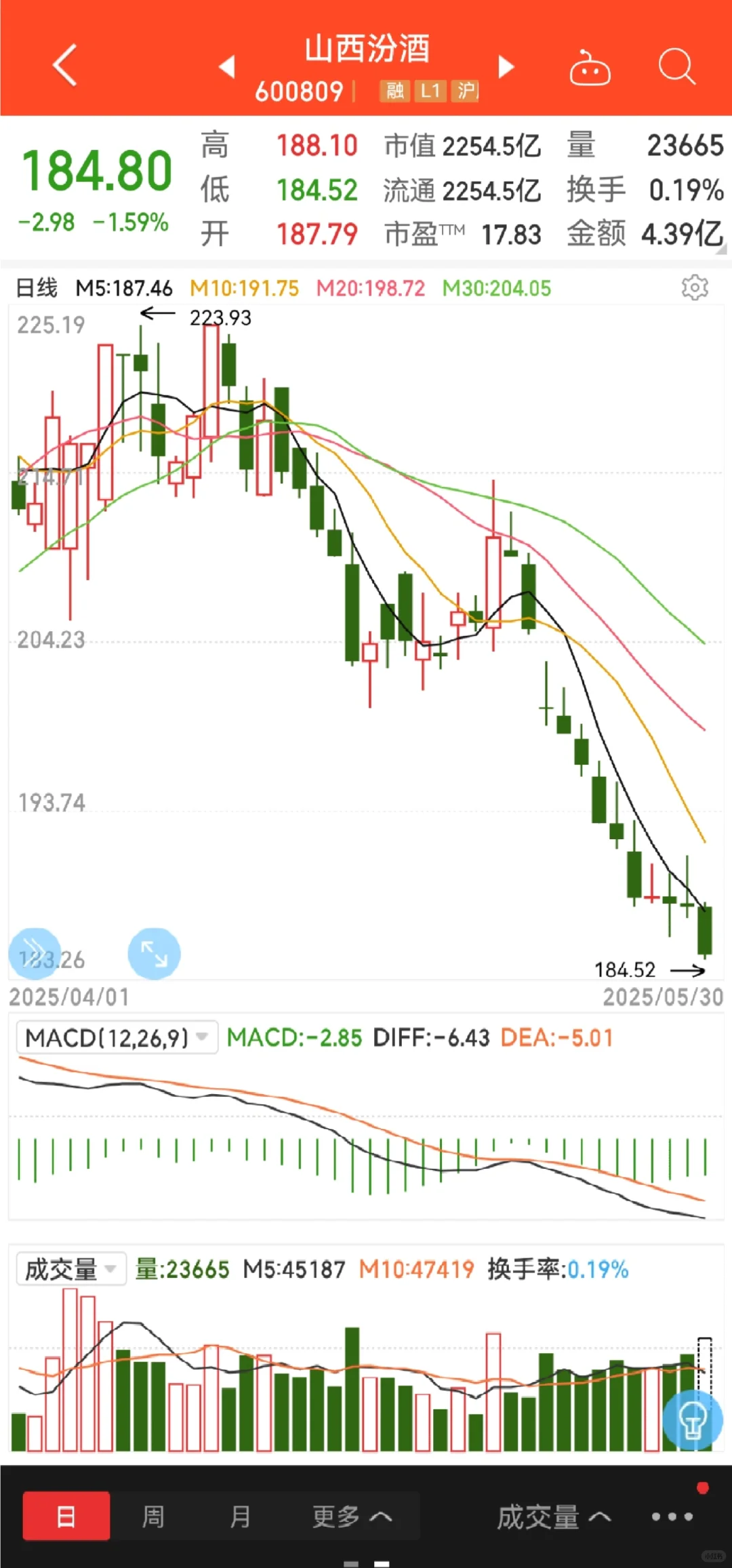Expand the chart to fullscreen
732x1568 pixels.
coord(154,953)
